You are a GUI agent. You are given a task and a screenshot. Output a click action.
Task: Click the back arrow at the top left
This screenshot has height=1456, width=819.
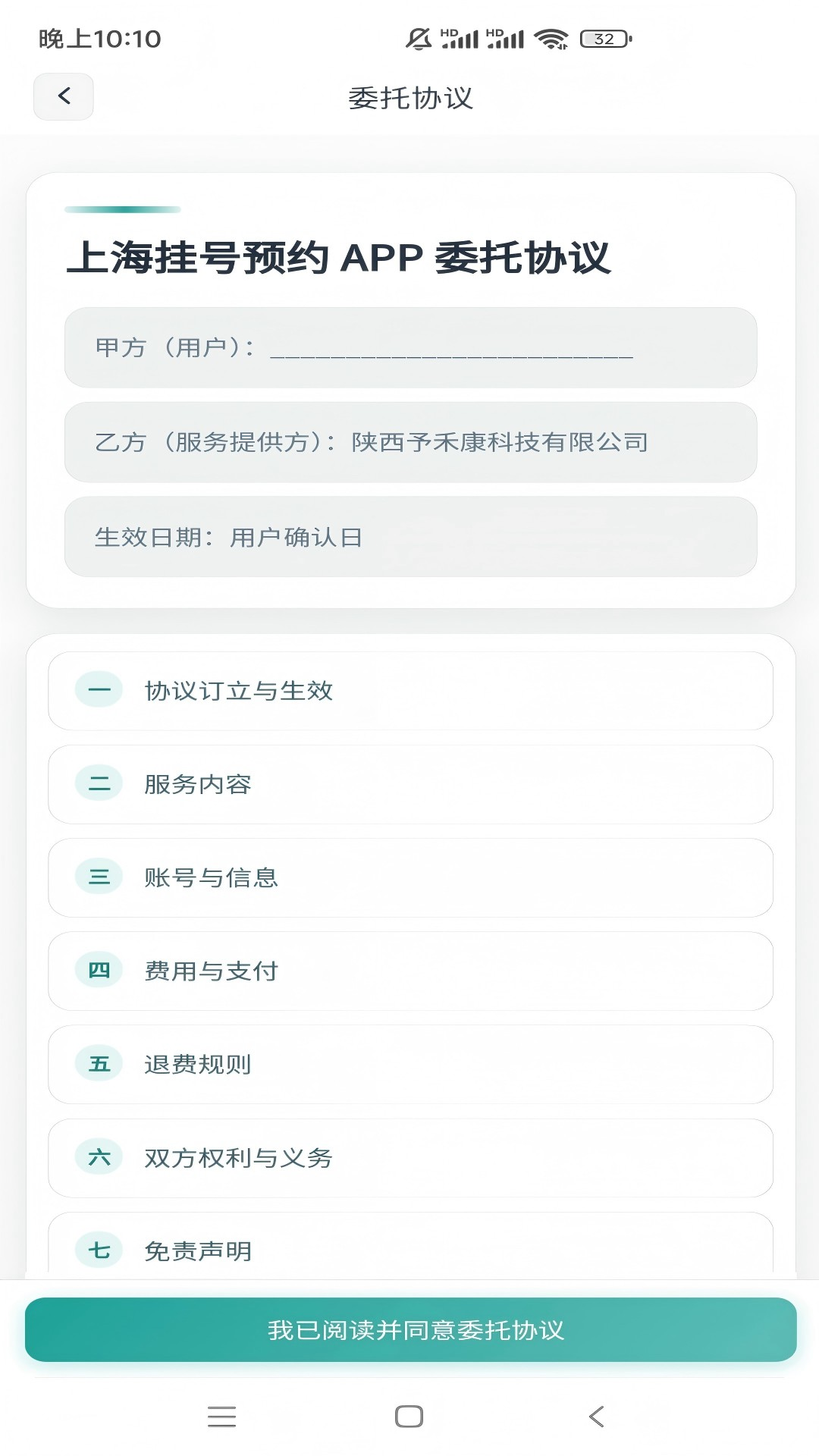click(x=63, y=96)
